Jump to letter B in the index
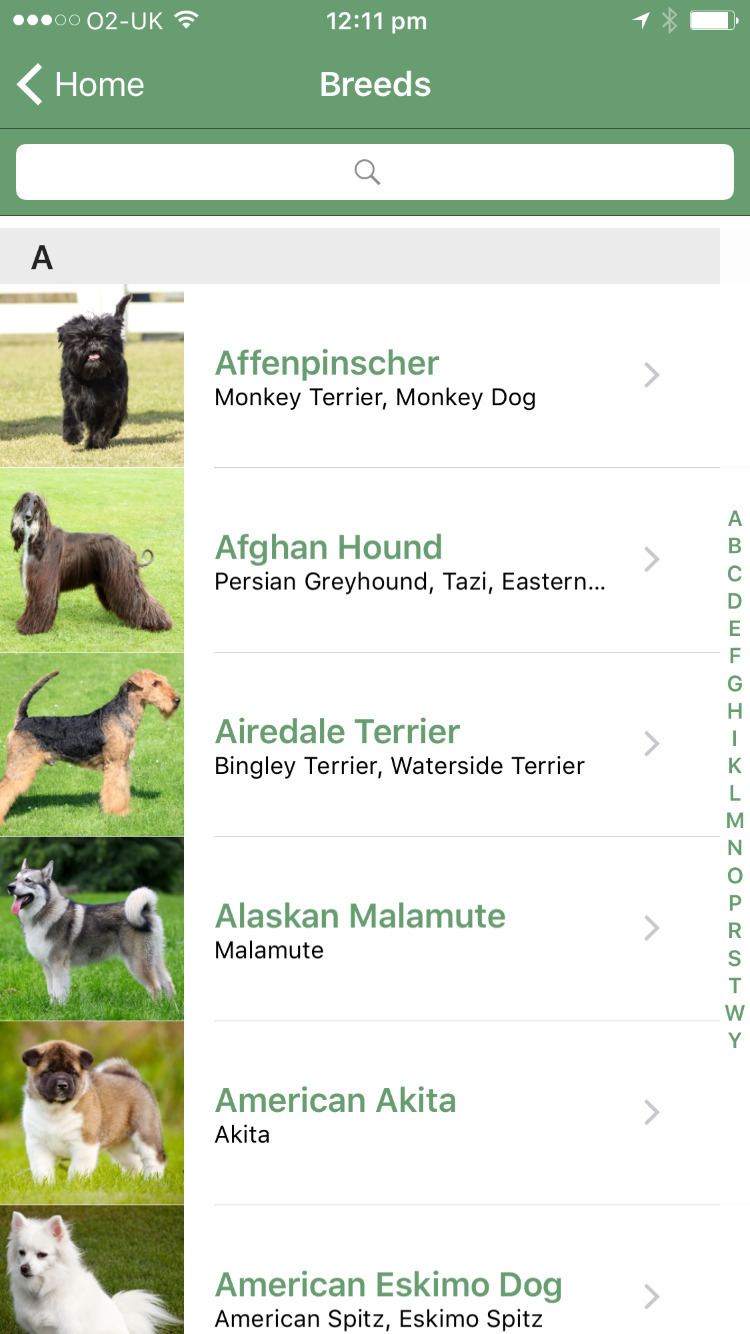Viewport: 750px width, 1334px height. (x=735, y=546)
